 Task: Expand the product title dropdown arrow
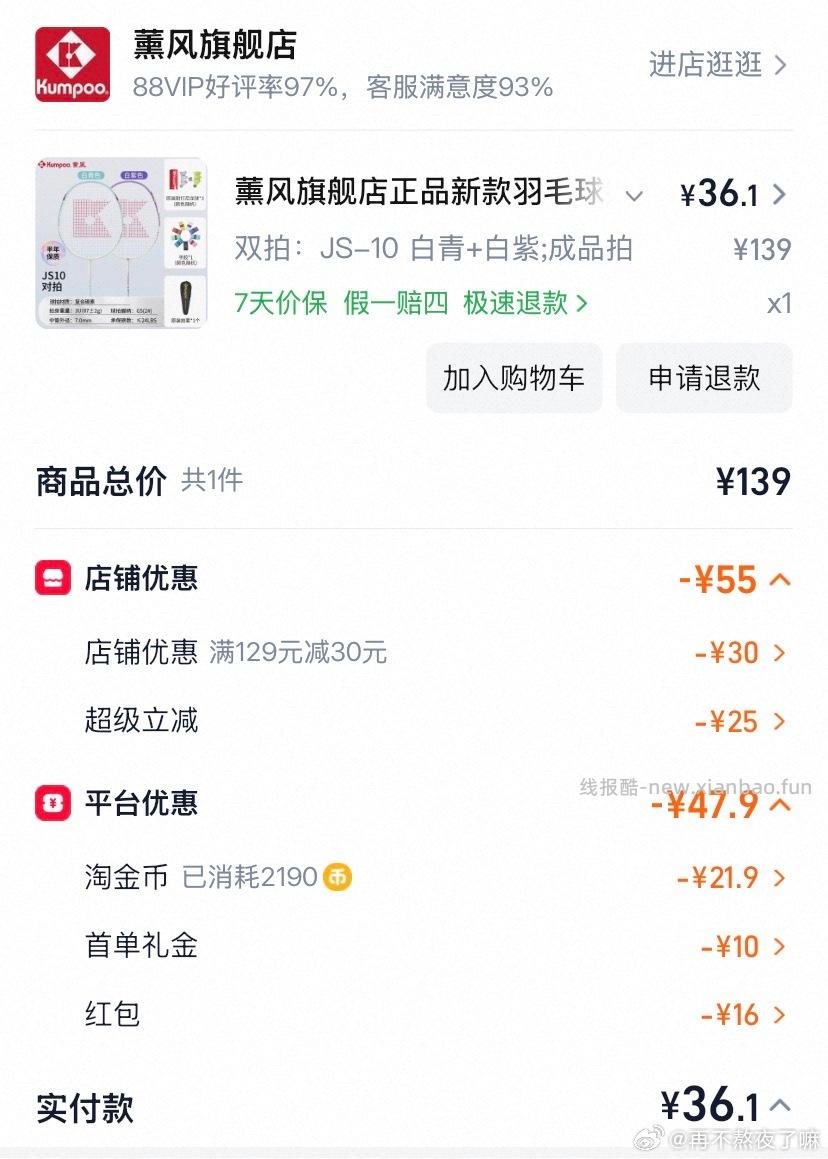coord(634,196)
